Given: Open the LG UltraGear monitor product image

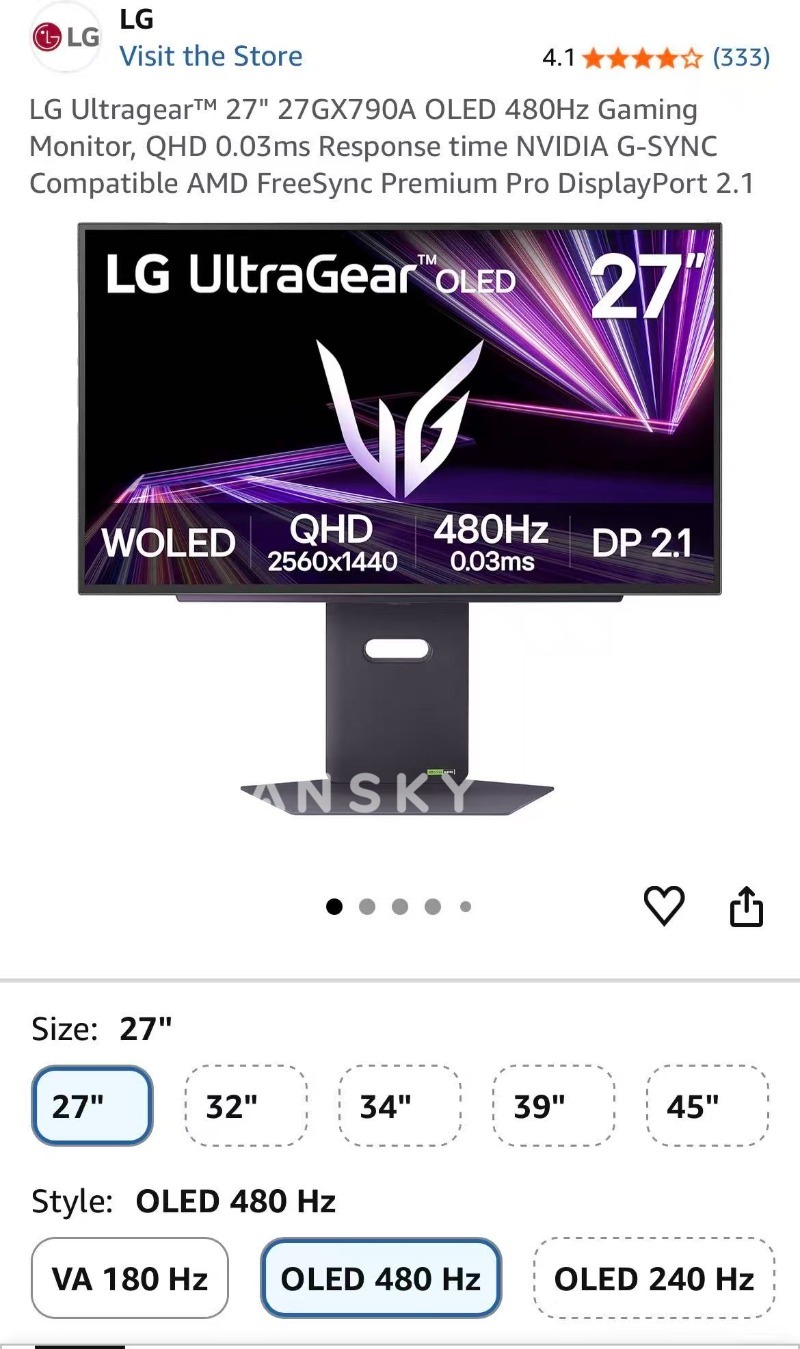Looking at the screenshot, I should pyautogui.click(x=400, y=520).
